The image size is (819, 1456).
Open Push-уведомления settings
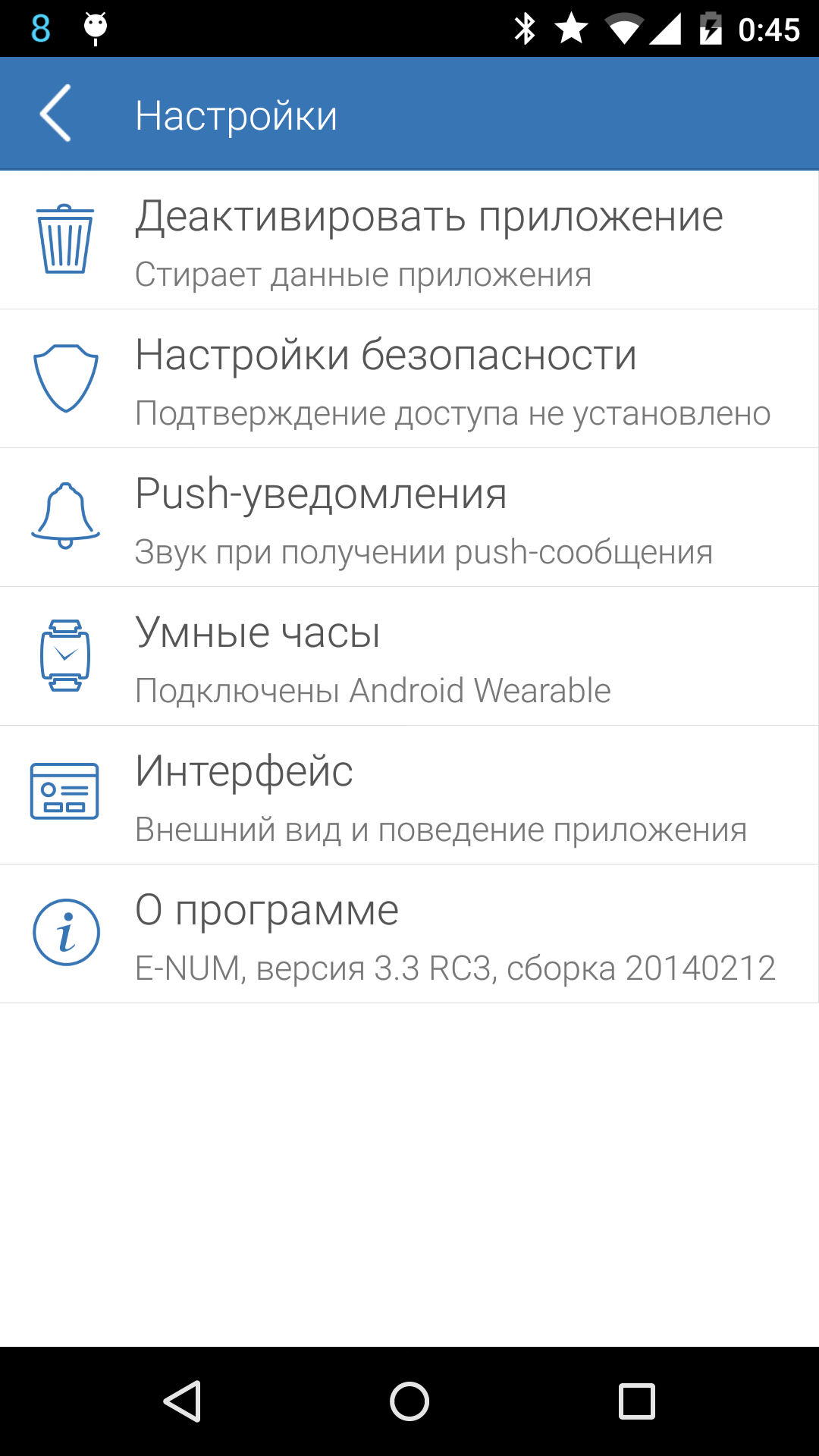(409, 518)
